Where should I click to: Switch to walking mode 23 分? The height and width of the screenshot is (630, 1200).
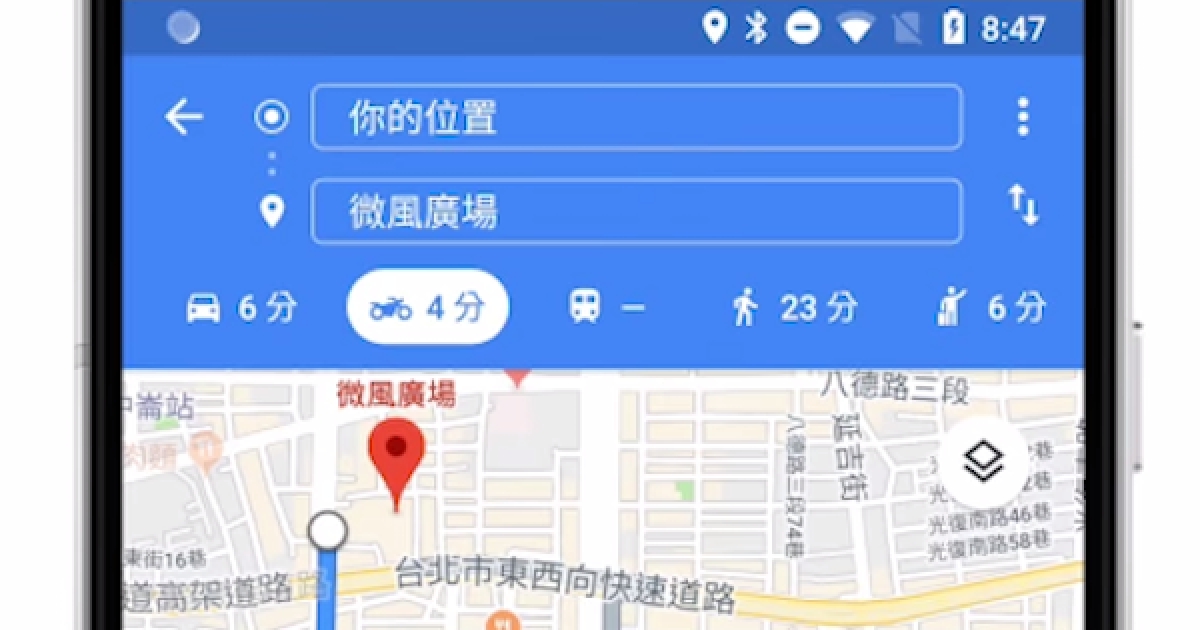pos(794,308)
